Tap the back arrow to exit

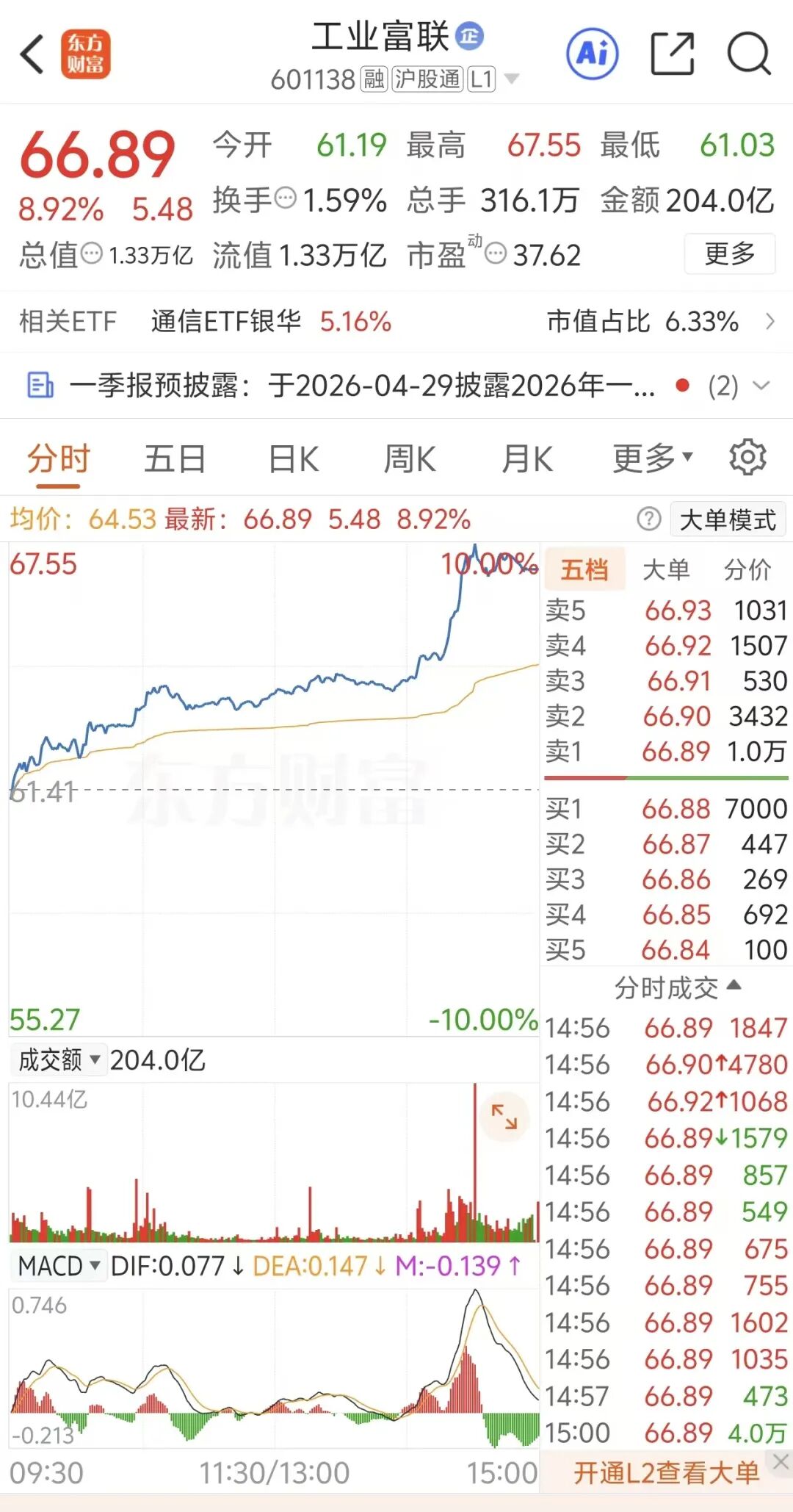point(31,54)
